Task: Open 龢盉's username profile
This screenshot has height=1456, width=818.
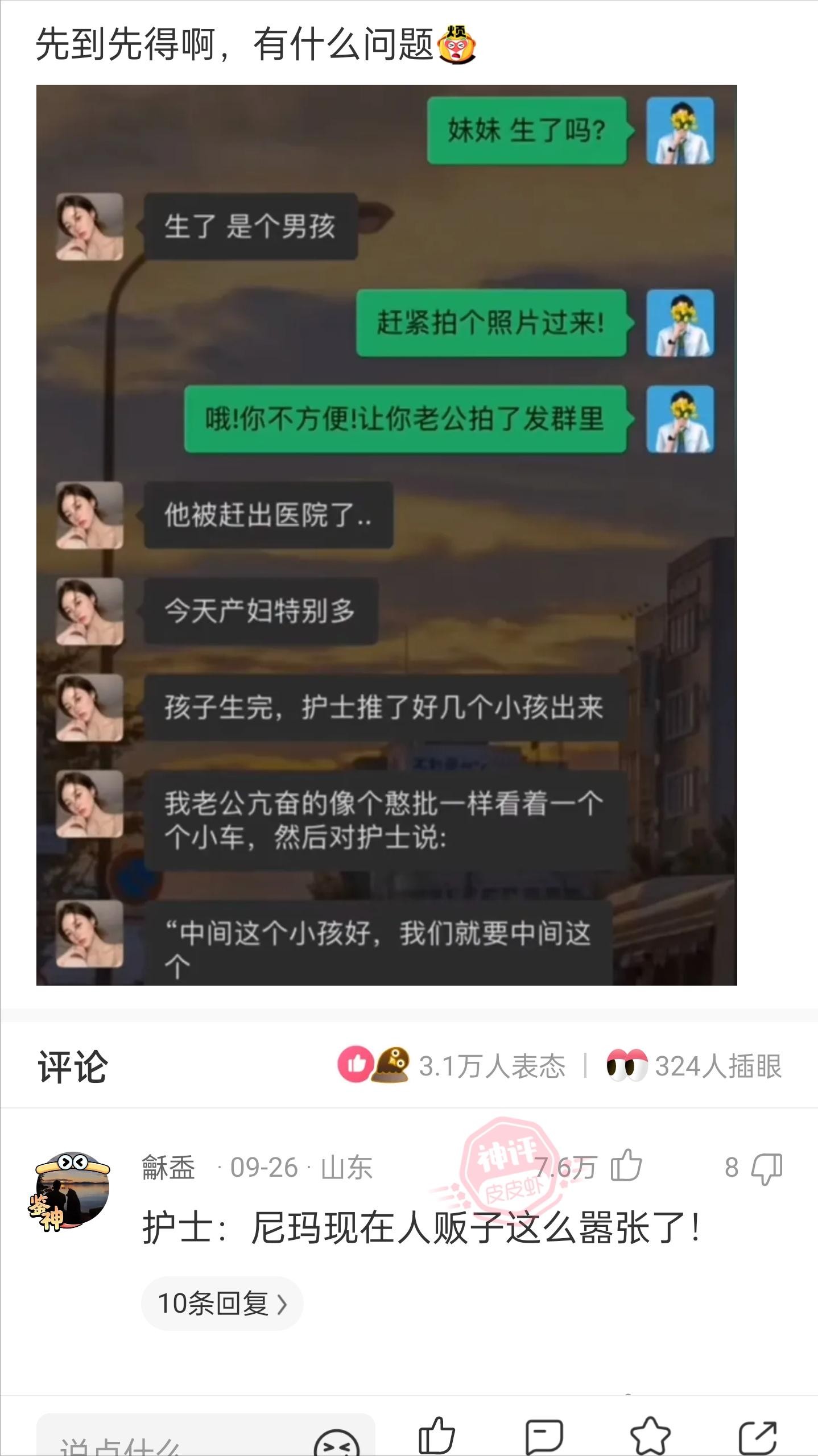Action: point(168,1168)
